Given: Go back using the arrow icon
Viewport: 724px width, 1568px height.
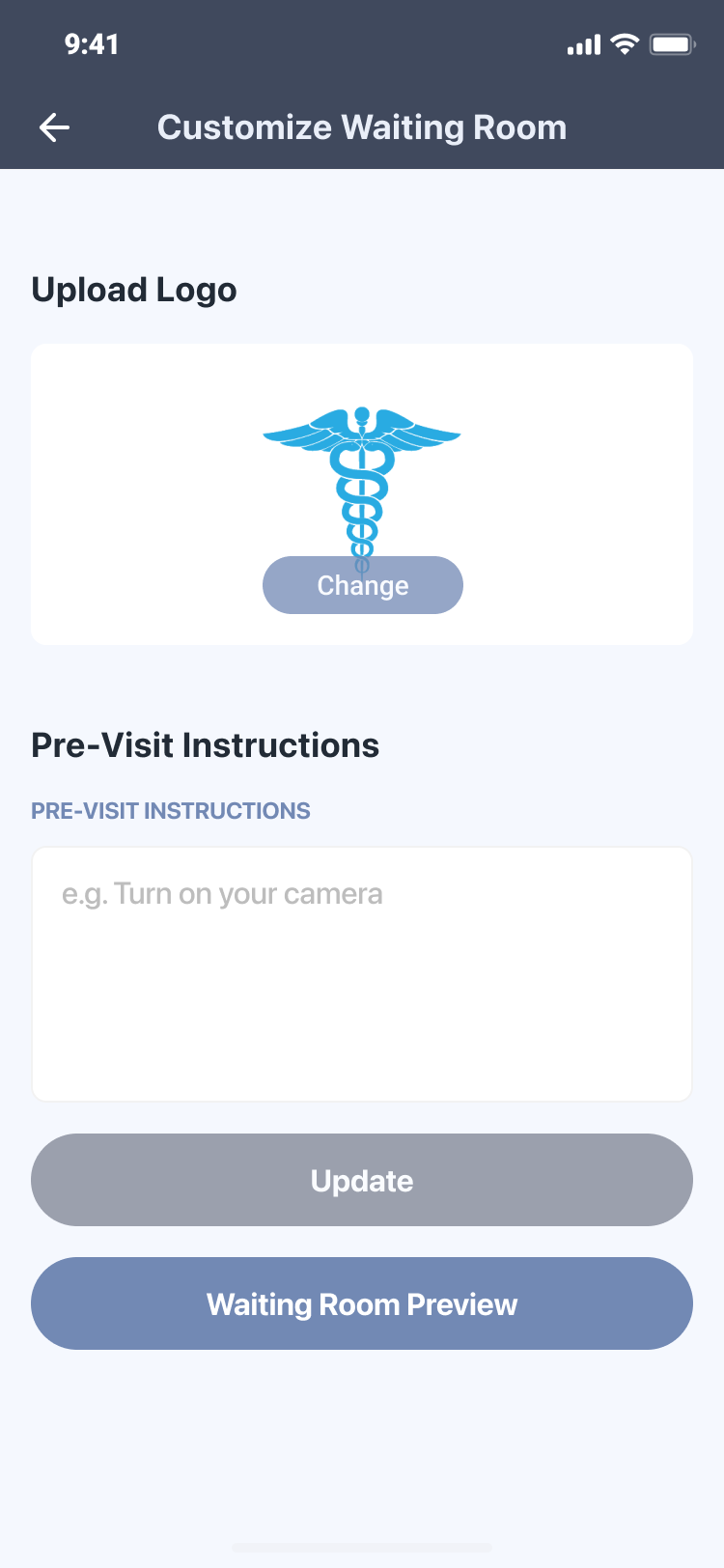Looking at the screenshot, I should click(54, 127).
